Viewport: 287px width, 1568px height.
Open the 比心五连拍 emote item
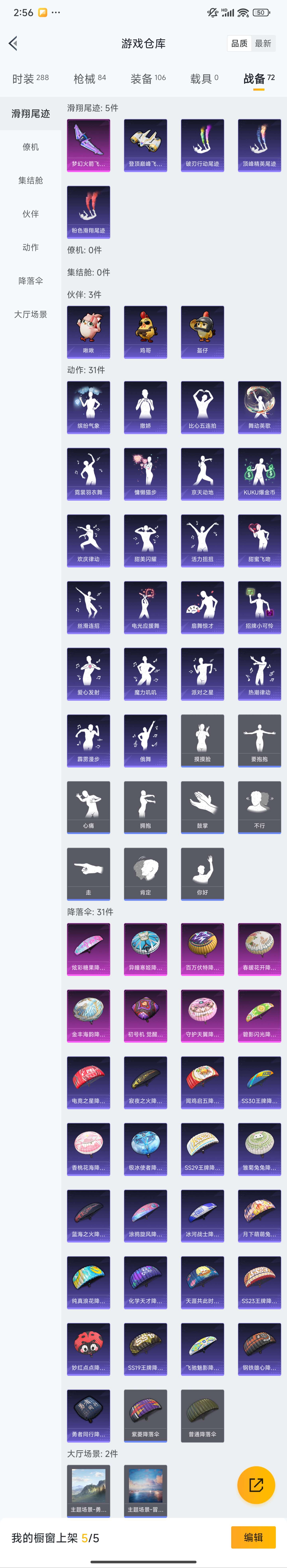[202, 407]
